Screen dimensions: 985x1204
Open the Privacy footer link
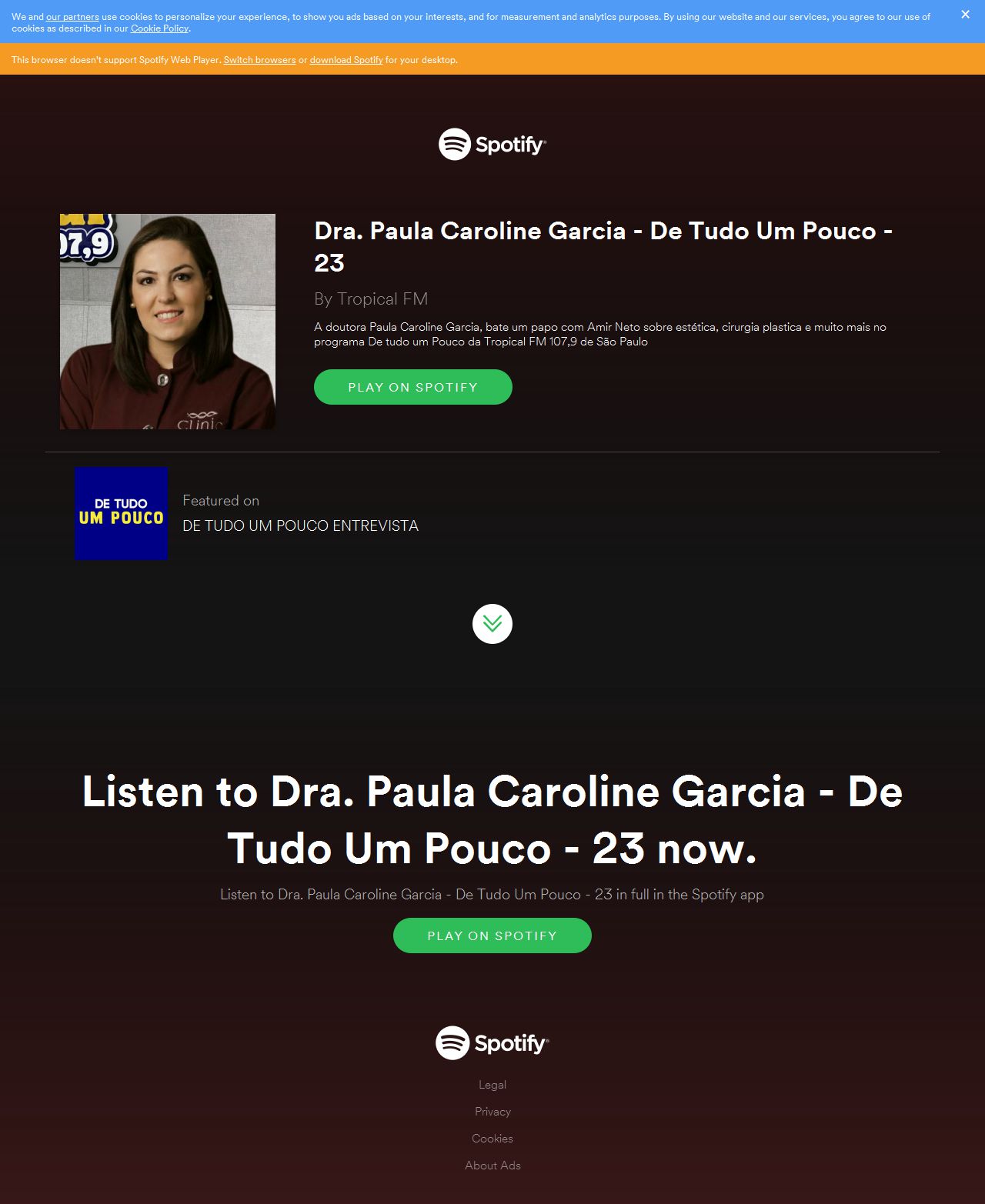[x=492, y=1112]
